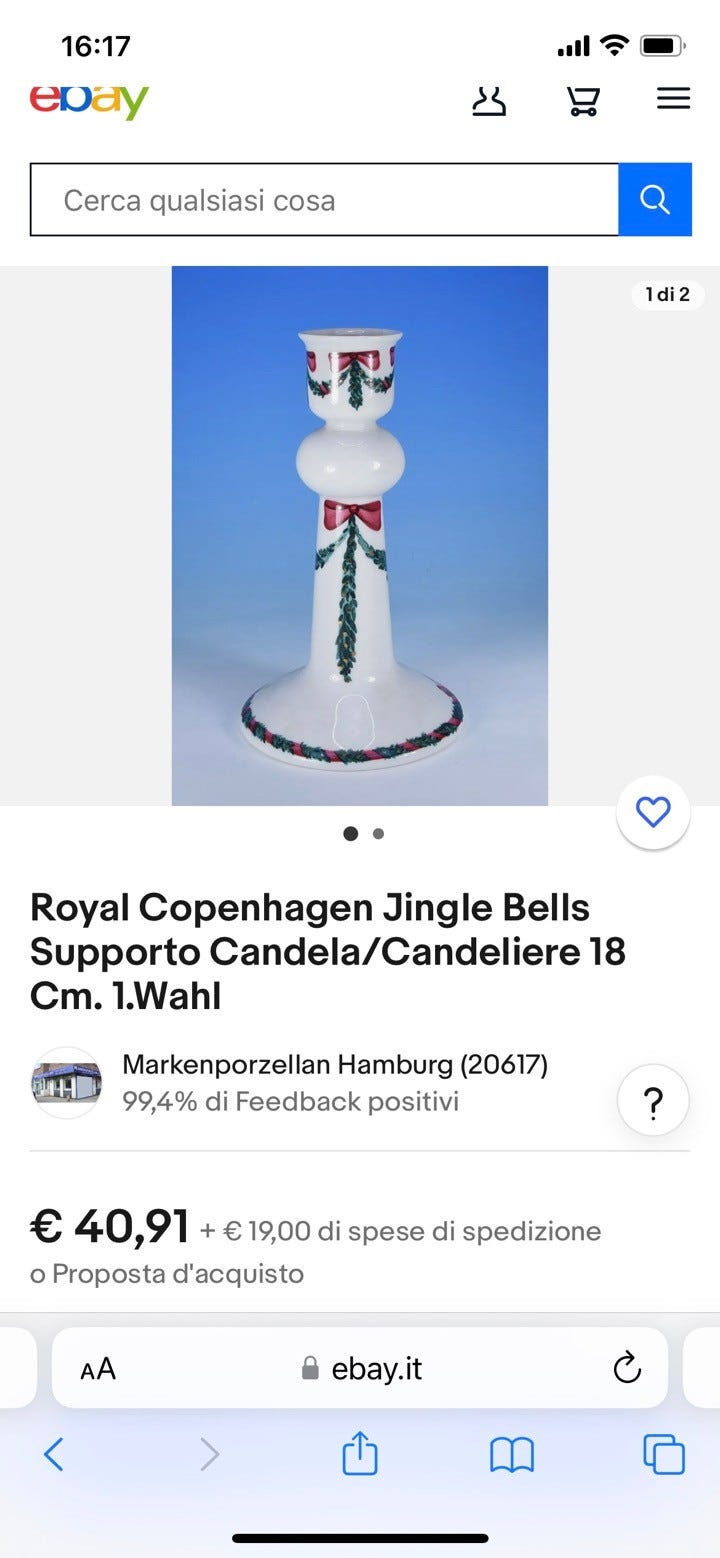
Task: Open seller Markenporzellan Hamburg's profile
Action: tap(334, 1065)
